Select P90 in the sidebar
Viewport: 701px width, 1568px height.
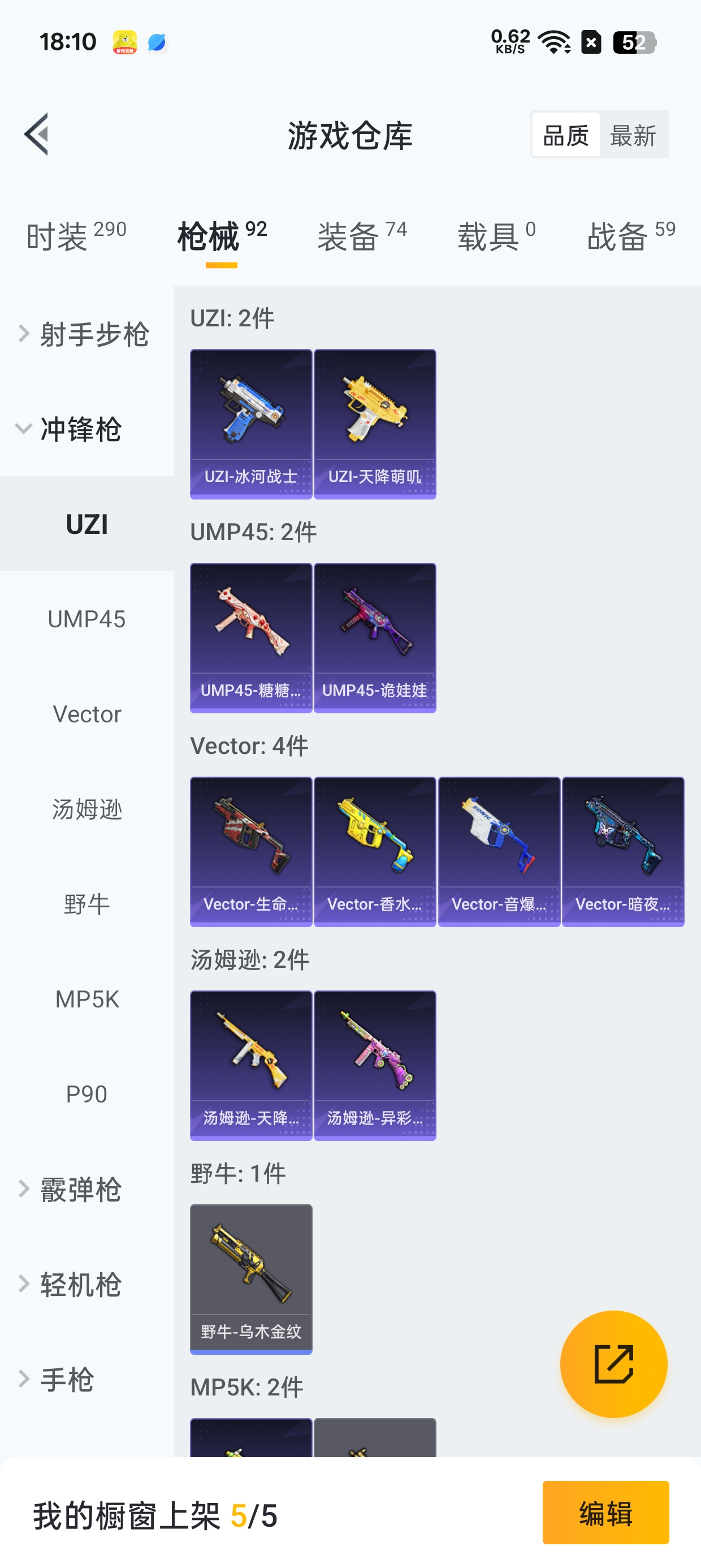point(86,1094)
